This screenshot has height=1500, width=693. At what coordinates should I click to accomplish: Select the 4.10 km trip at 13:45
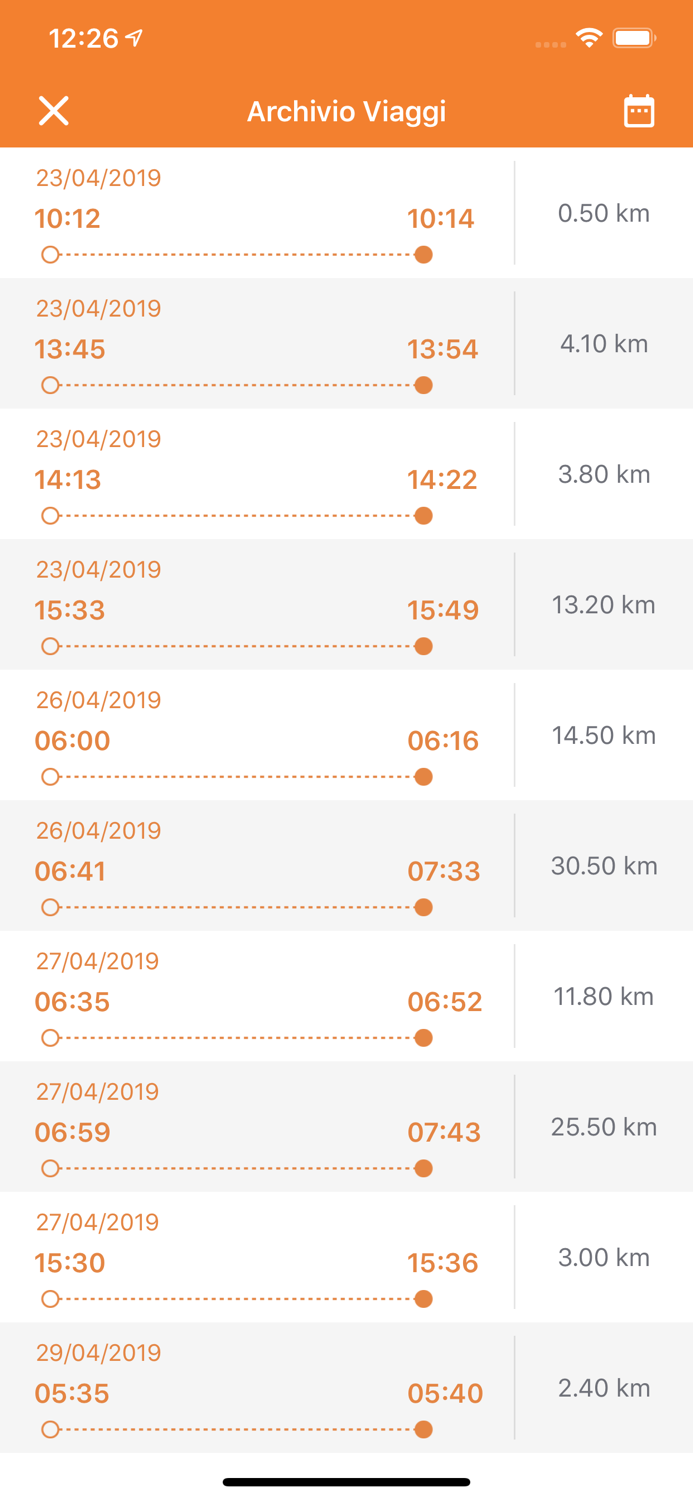pyautogui.click(x=346, y=343)
